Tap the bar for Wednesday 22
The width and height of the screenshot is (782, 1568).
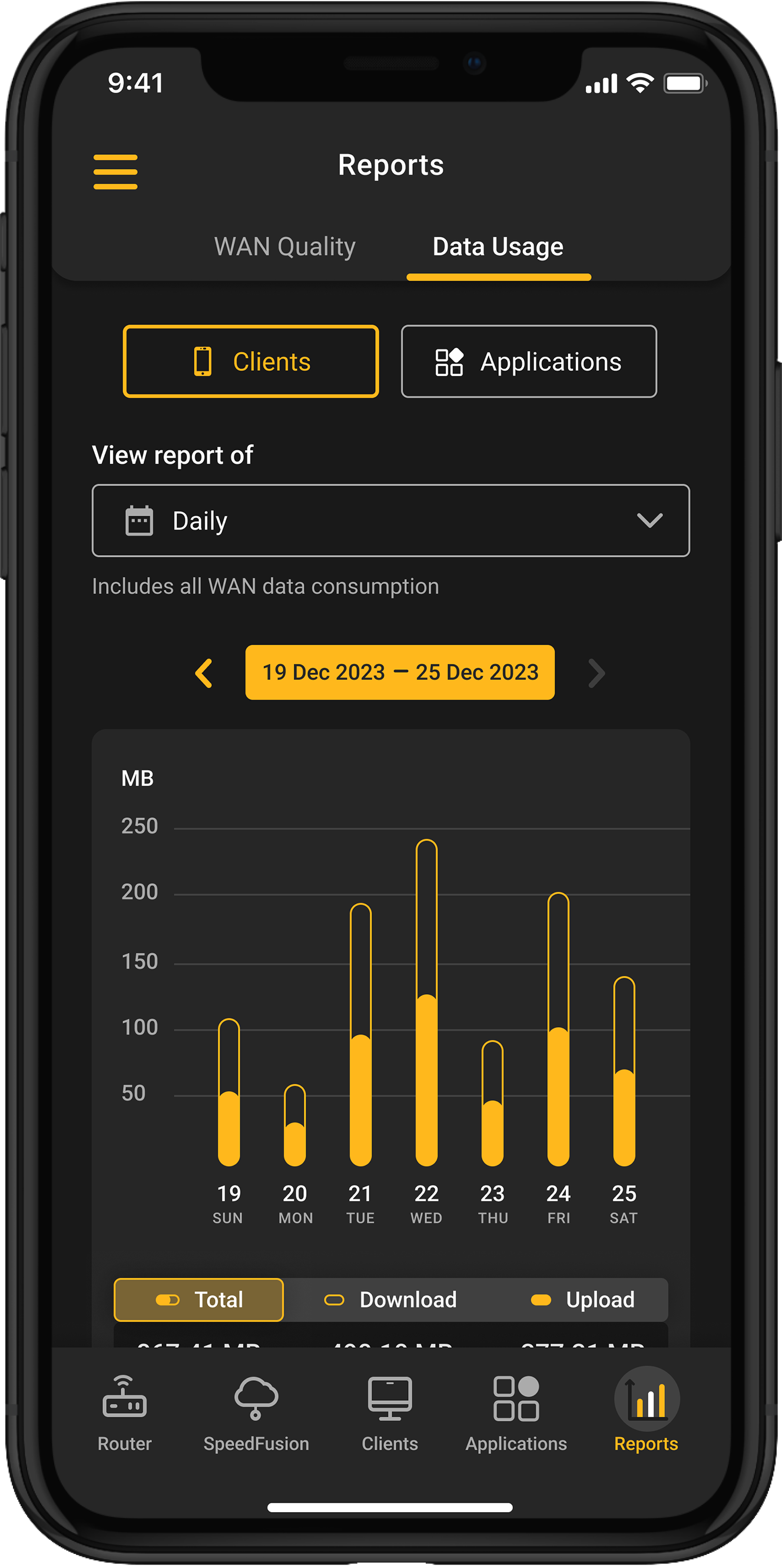[x=426, y=1004]
